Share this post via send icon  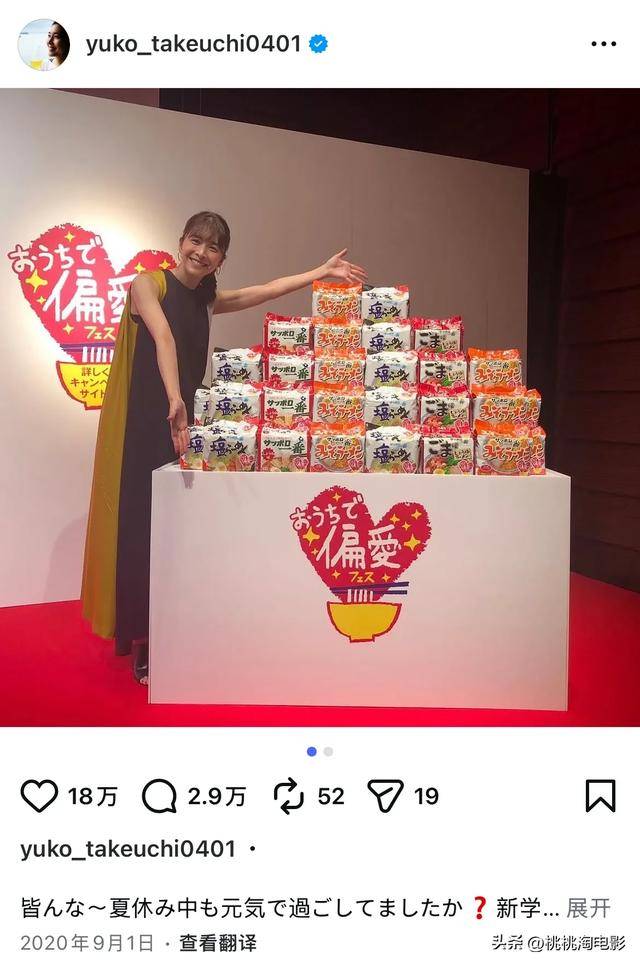click(x=385, y=796)
